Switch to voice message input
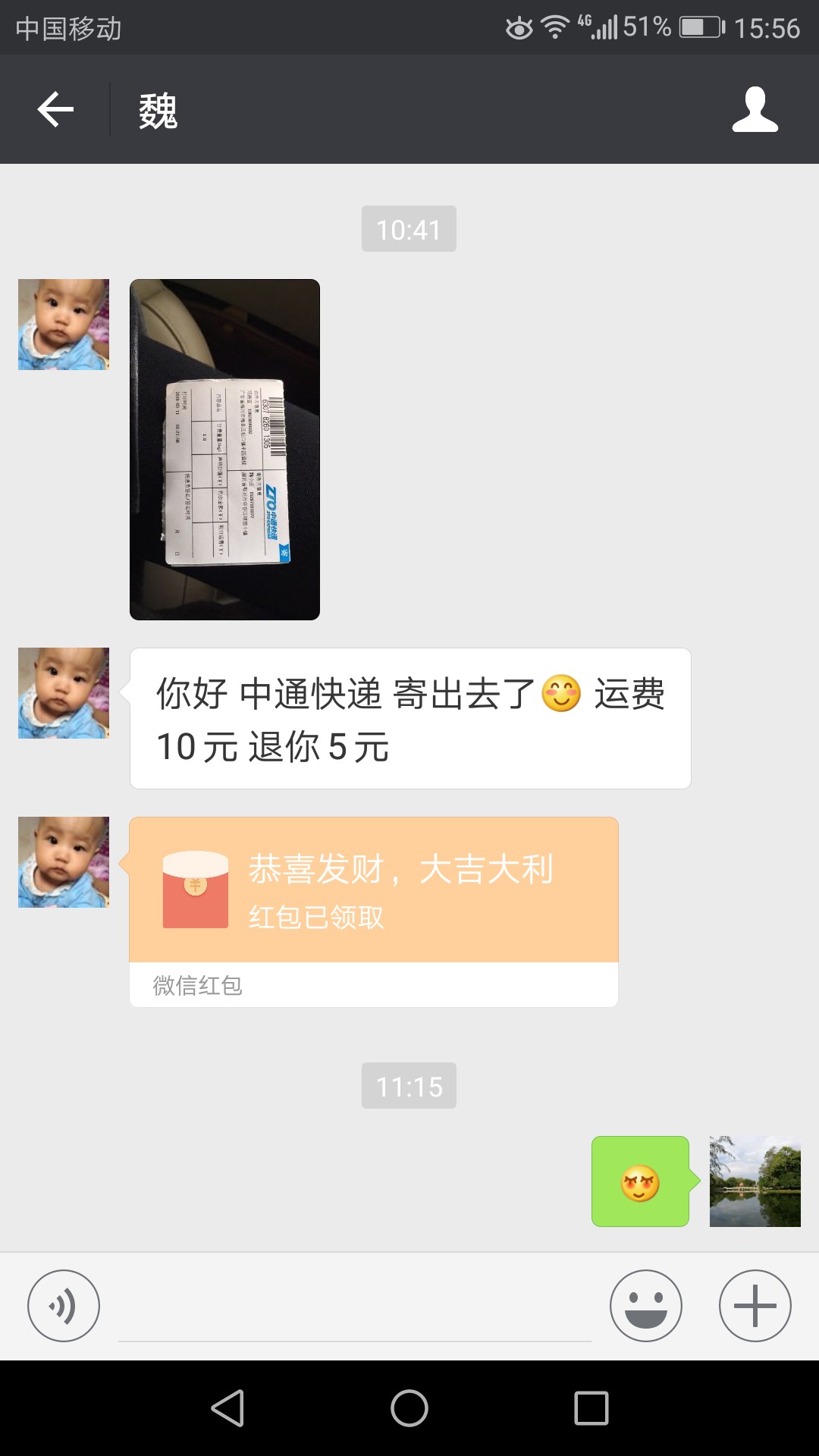 (x=64, y=1306)
